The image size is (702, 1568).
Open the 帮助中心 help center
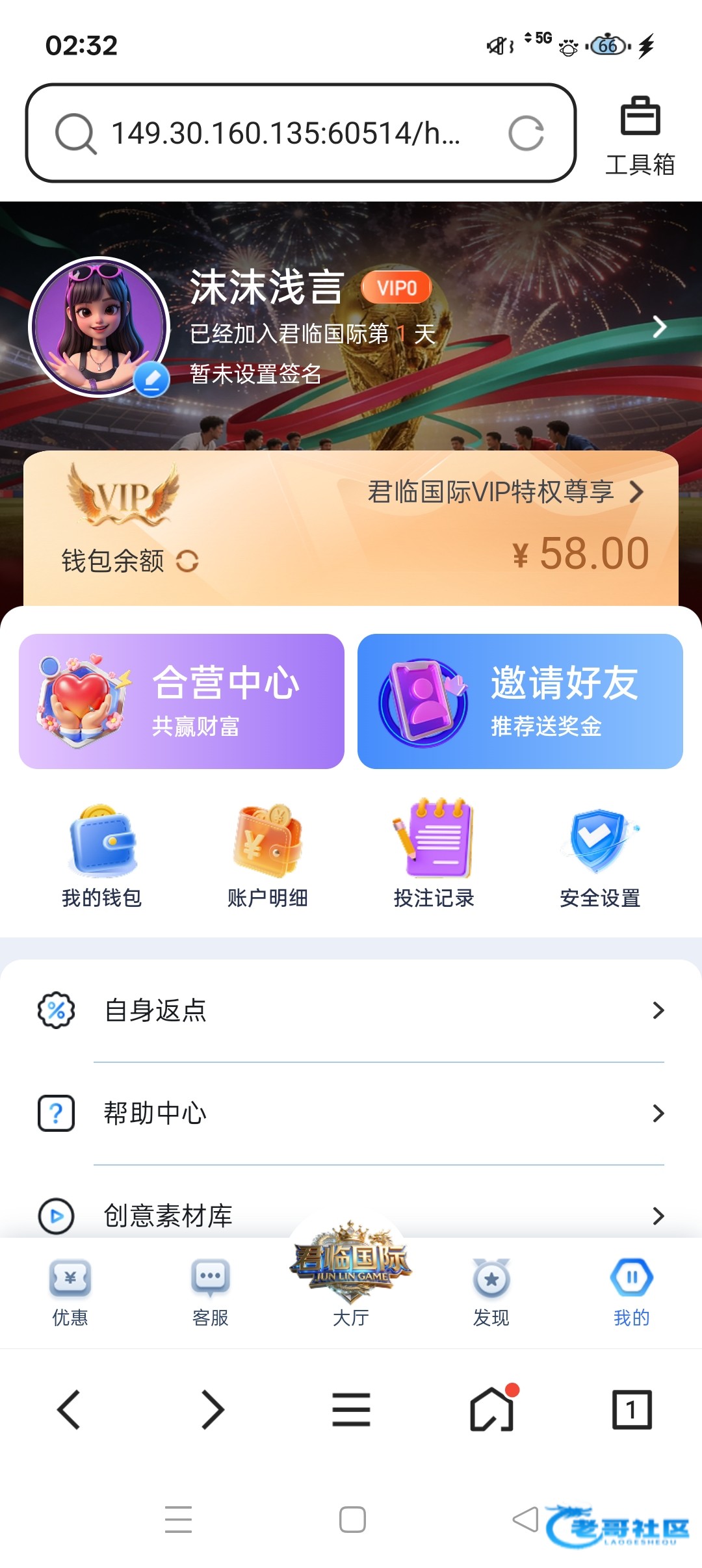[351, 1113]
